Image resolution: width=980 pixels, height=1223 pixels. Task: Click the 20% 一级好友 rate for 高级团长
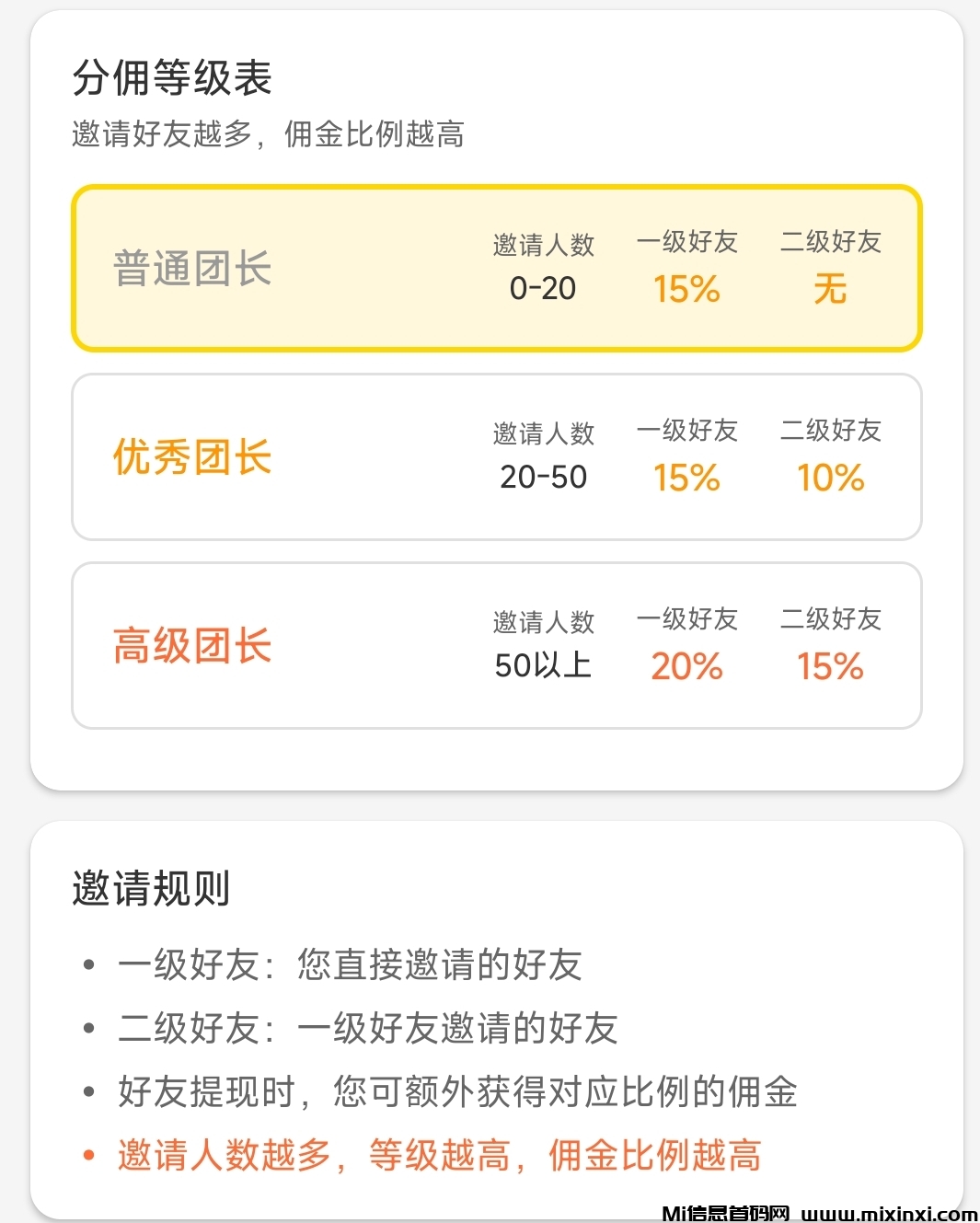tap(686, 666)
